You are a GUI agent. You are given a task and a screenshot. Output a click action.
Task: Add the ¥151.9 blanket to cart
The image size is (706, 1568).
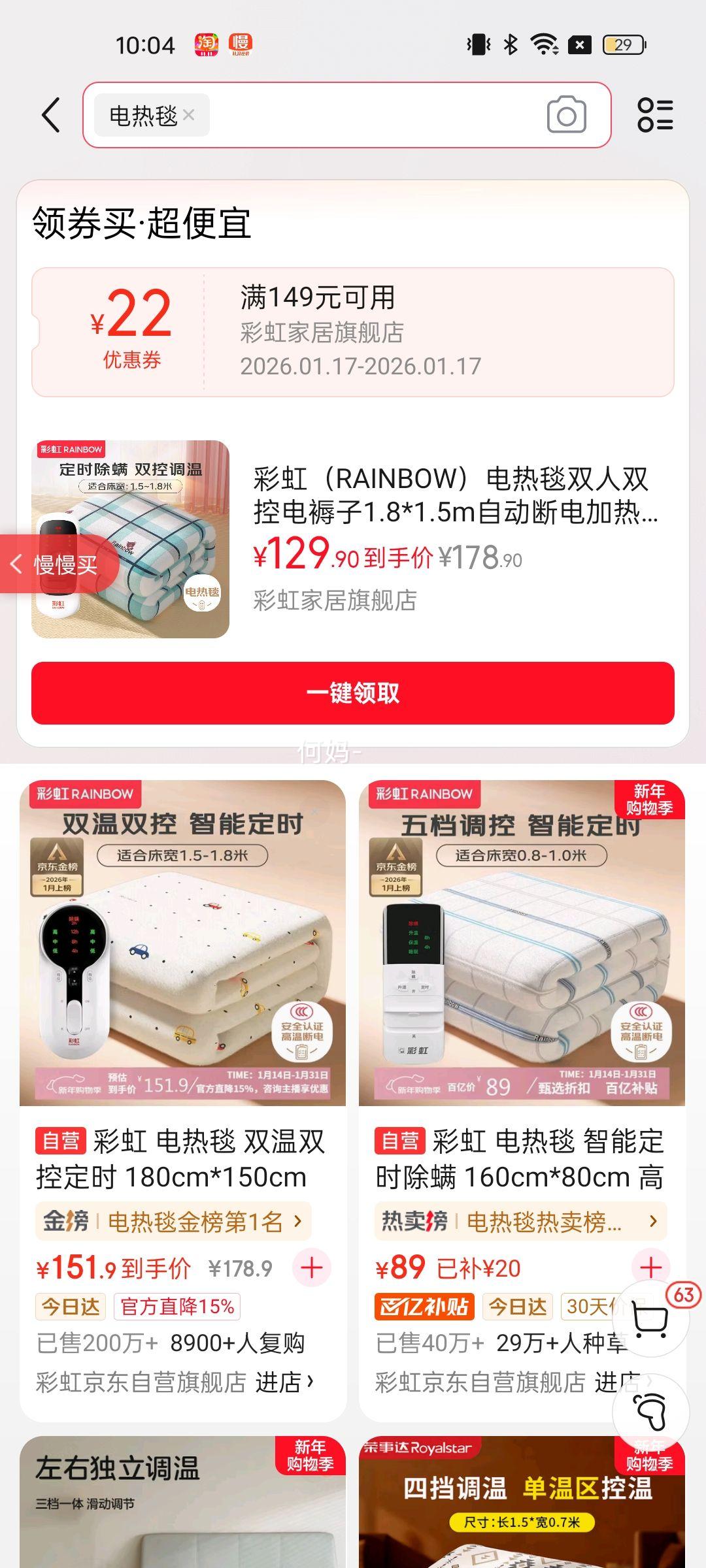(x=311, y=1268)
